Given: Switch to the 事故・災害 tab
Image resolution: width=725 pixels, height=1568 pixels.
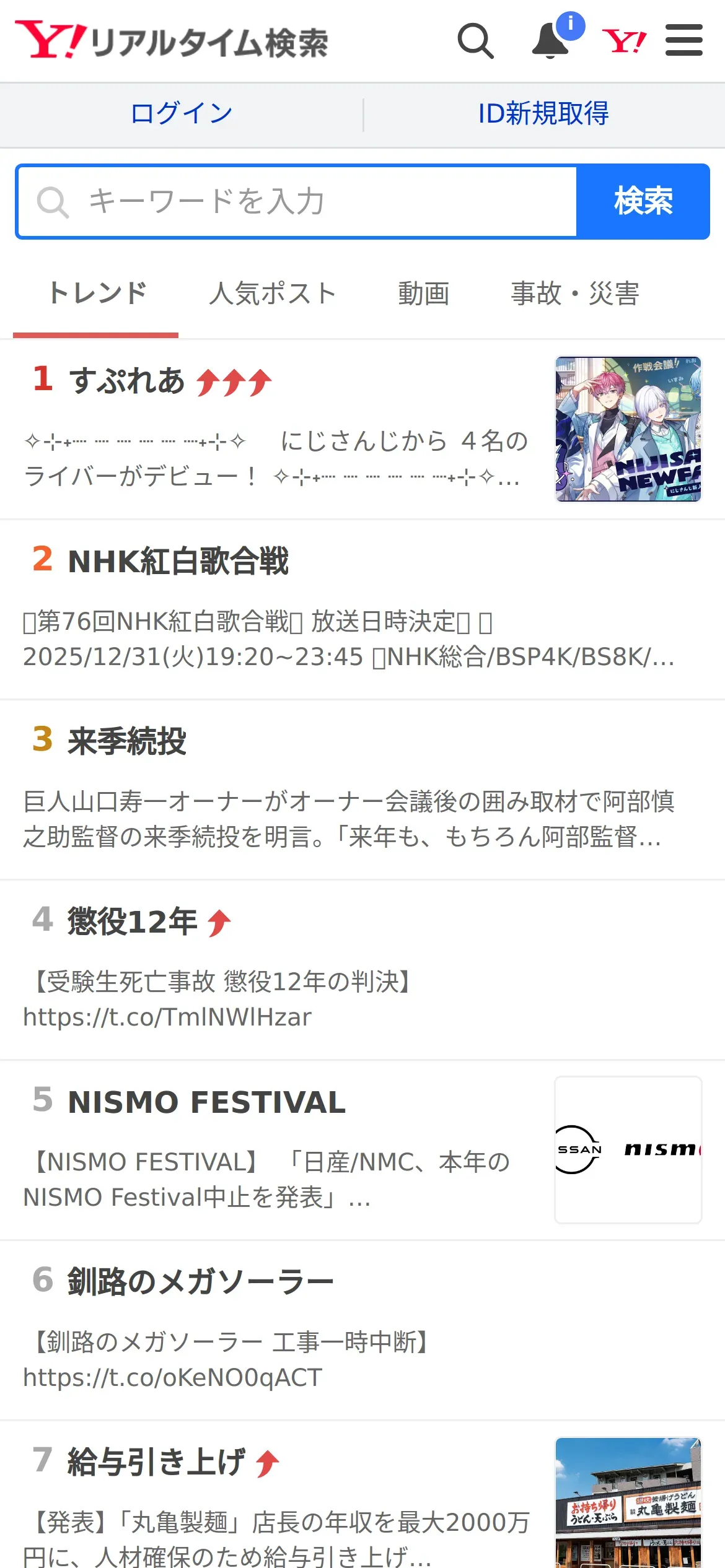Looking at the screenshot, I should coord(574,294).
